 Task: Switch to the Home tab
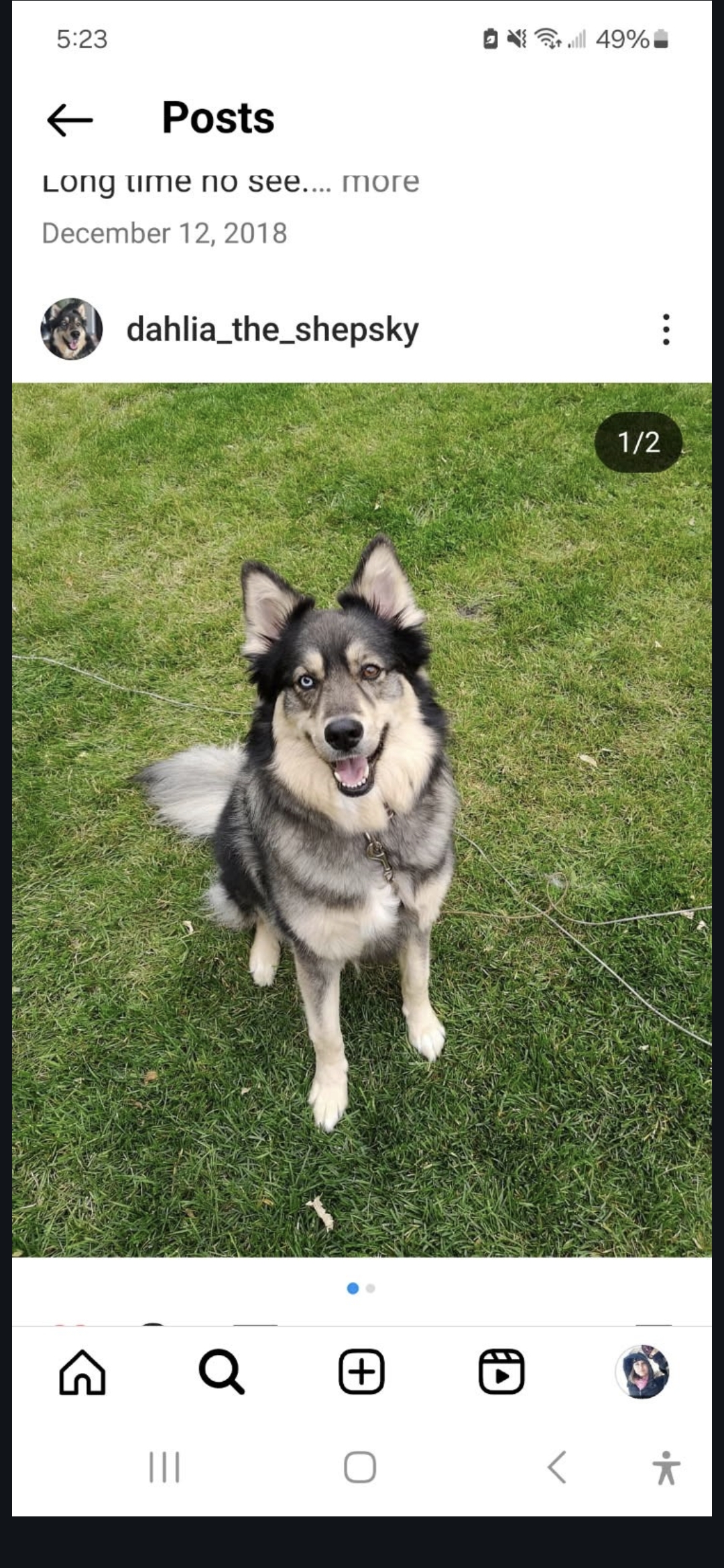(x=82, y=1372)
